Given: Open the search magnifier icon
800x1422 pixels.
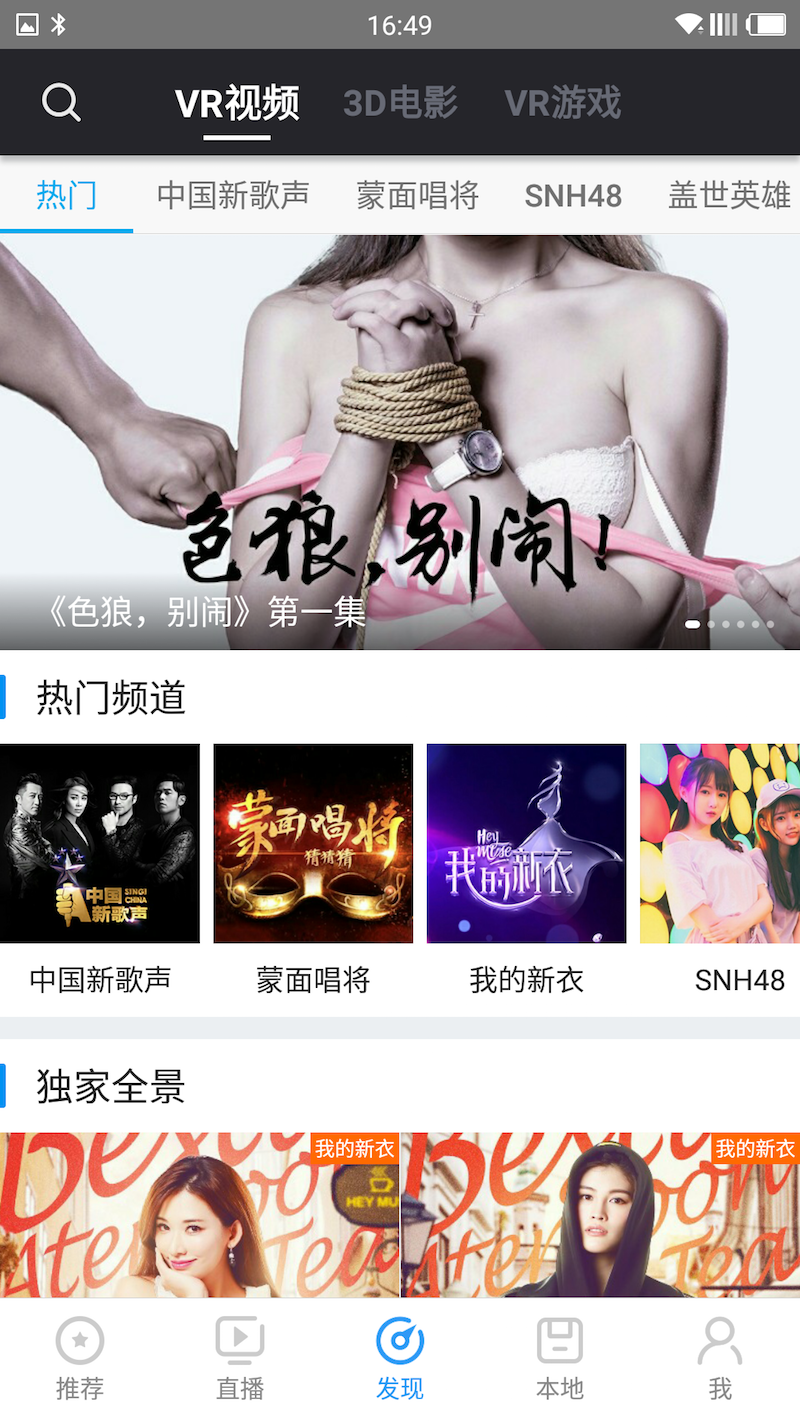Looking at the screenshot, I should 61,102.
